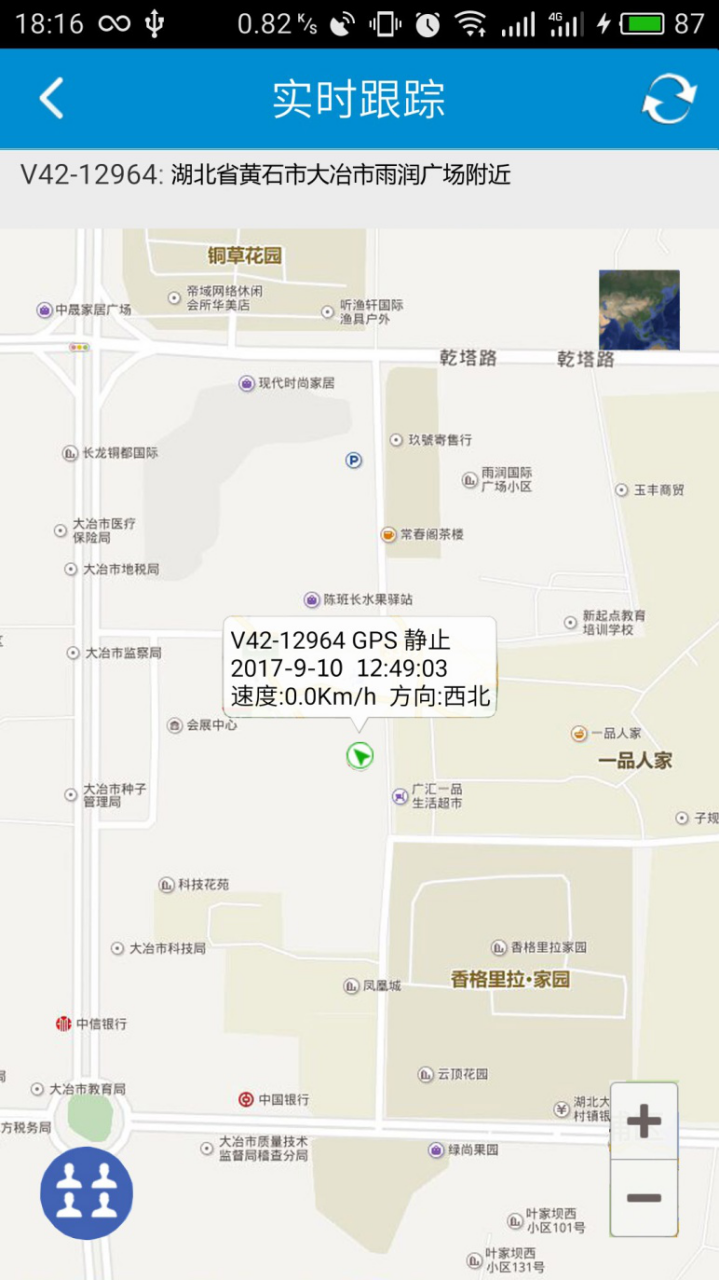Open the blue people button
The image size is (719, 1280).
(x=87, y=1193)
